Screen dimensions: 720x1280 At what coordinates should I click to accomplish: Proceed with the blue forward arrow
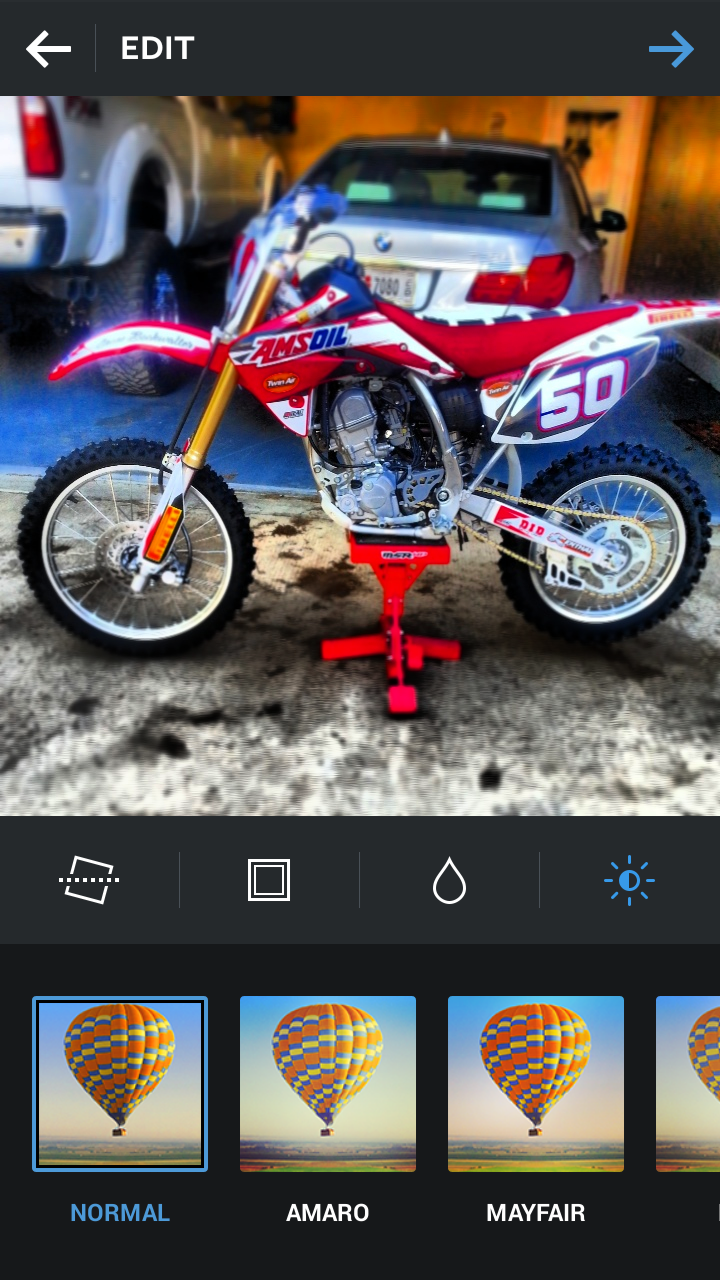click(x=671, y=48)
